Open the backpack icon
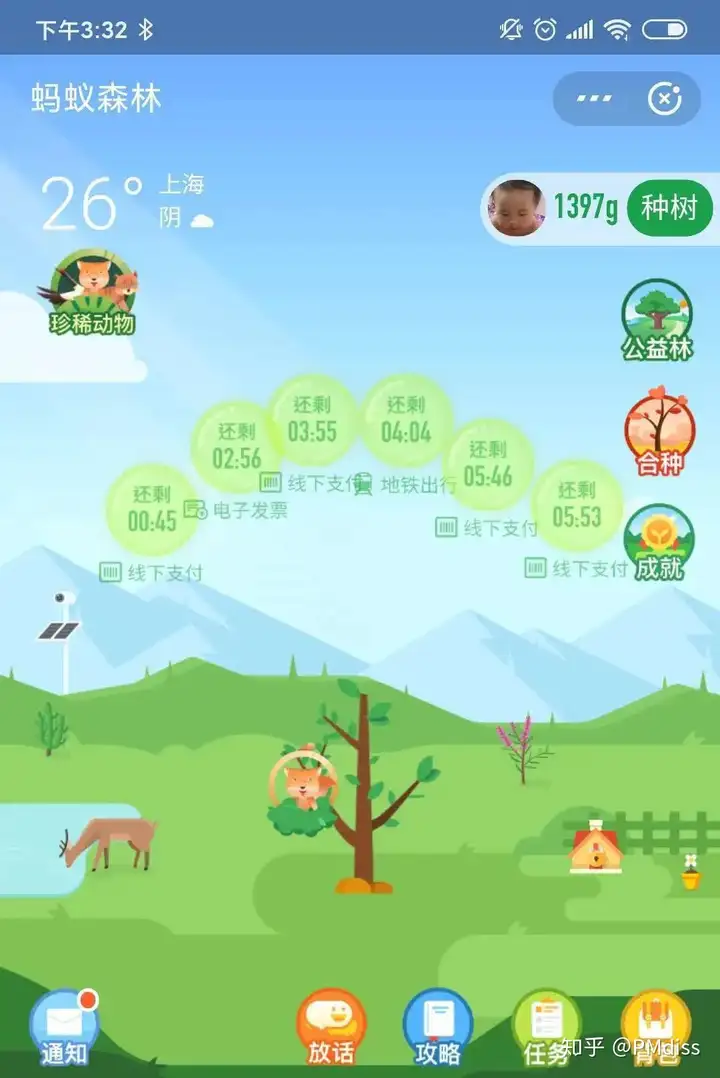Screen dimensions: 720x1078 click(x=655, y=1025)
